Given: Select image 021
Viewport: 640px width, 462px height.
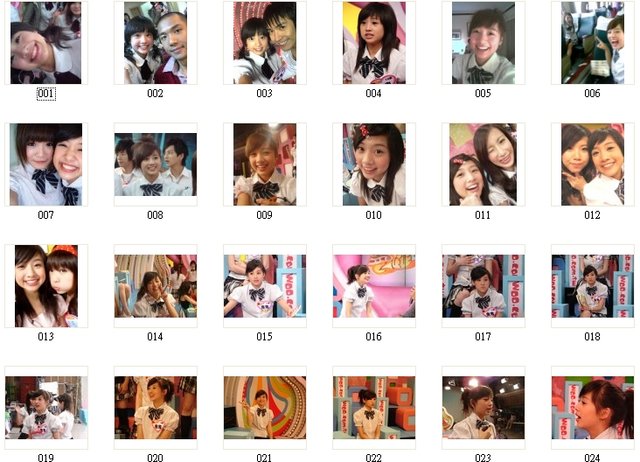Looking at the screenshot, I should (264, 408).
